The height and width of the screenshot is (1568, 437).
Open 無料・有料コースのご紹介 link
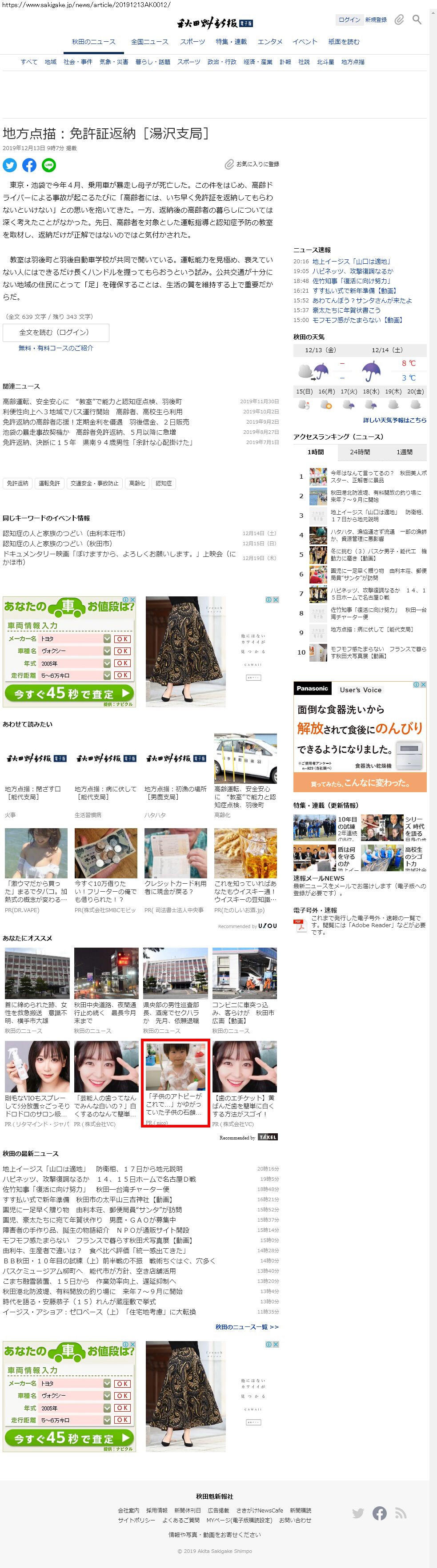pyautogui.click(x=56, y=348)
